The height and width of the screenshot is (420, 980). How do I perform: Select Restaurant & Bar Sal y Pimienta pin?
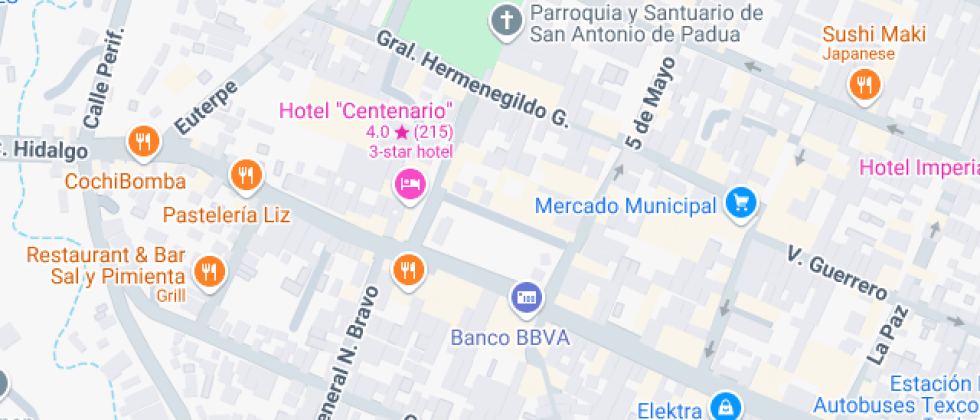click(209, 272)
